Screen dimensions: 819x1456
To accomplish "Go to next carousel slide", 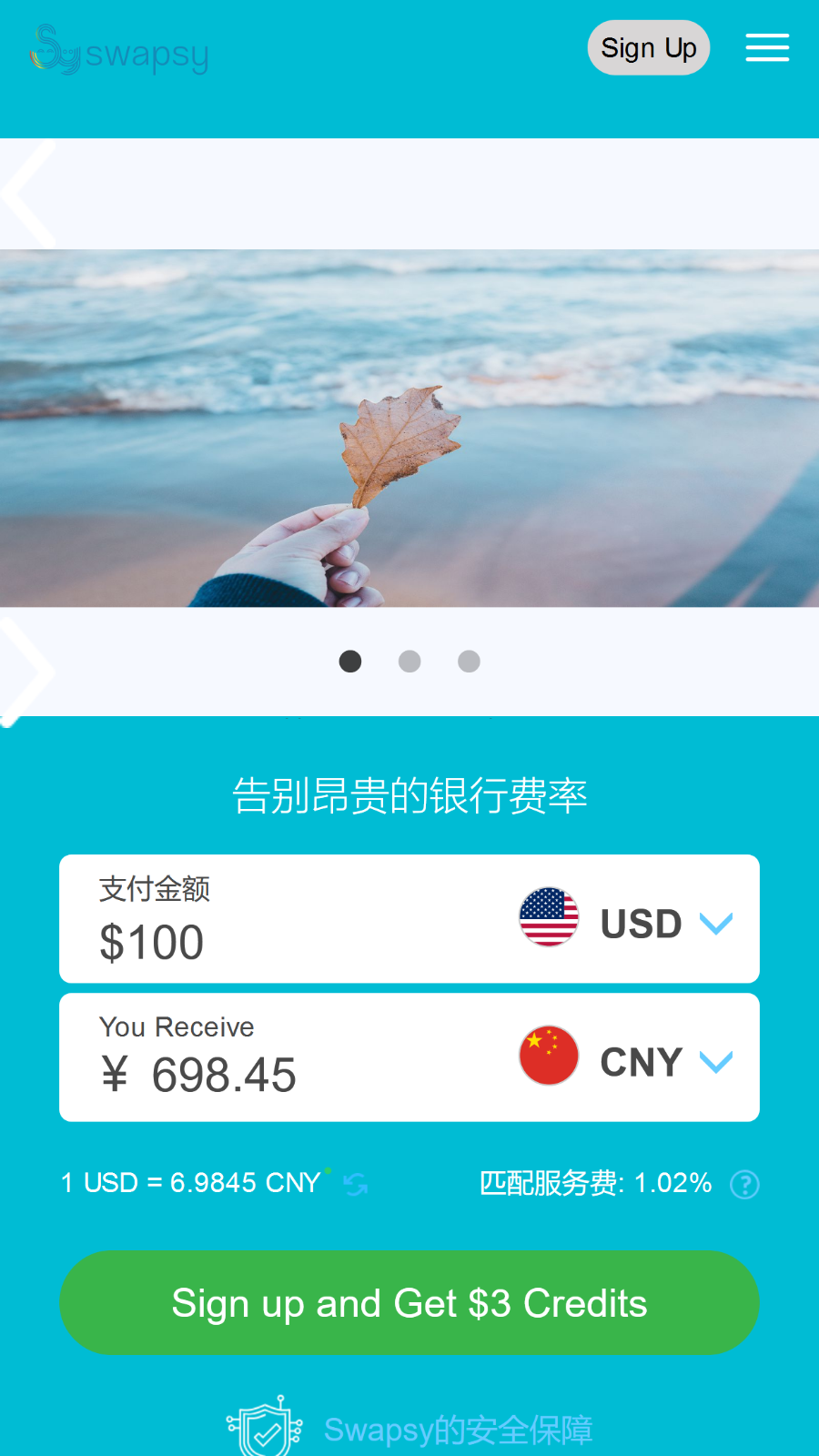I will [27, 672].
